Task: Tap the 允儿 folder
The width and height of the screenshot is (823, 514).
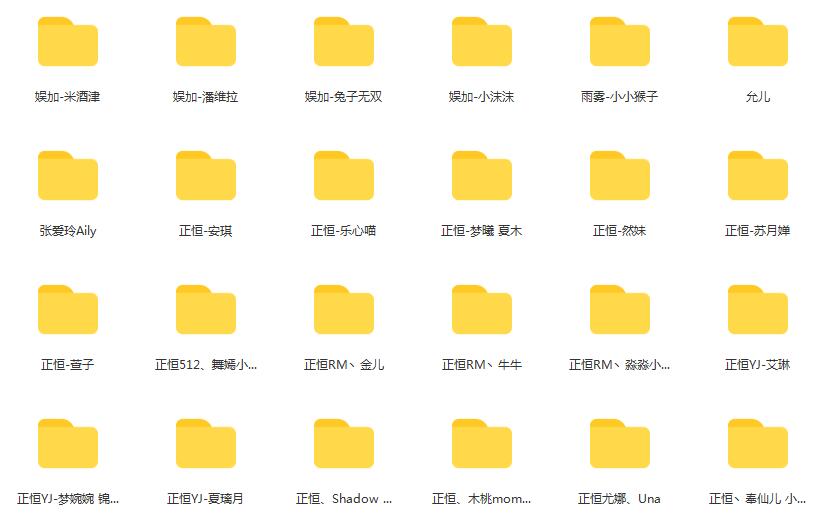Action: [758, 42]
